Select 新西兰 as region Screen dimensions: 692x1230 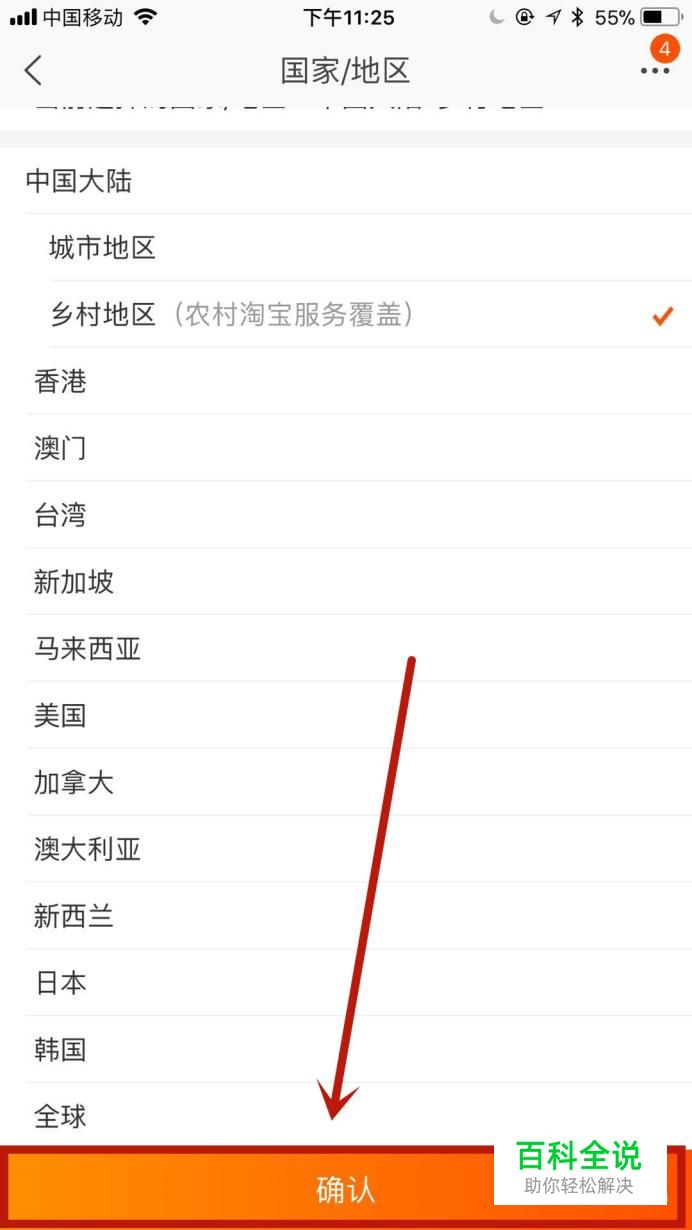[359, 917]
